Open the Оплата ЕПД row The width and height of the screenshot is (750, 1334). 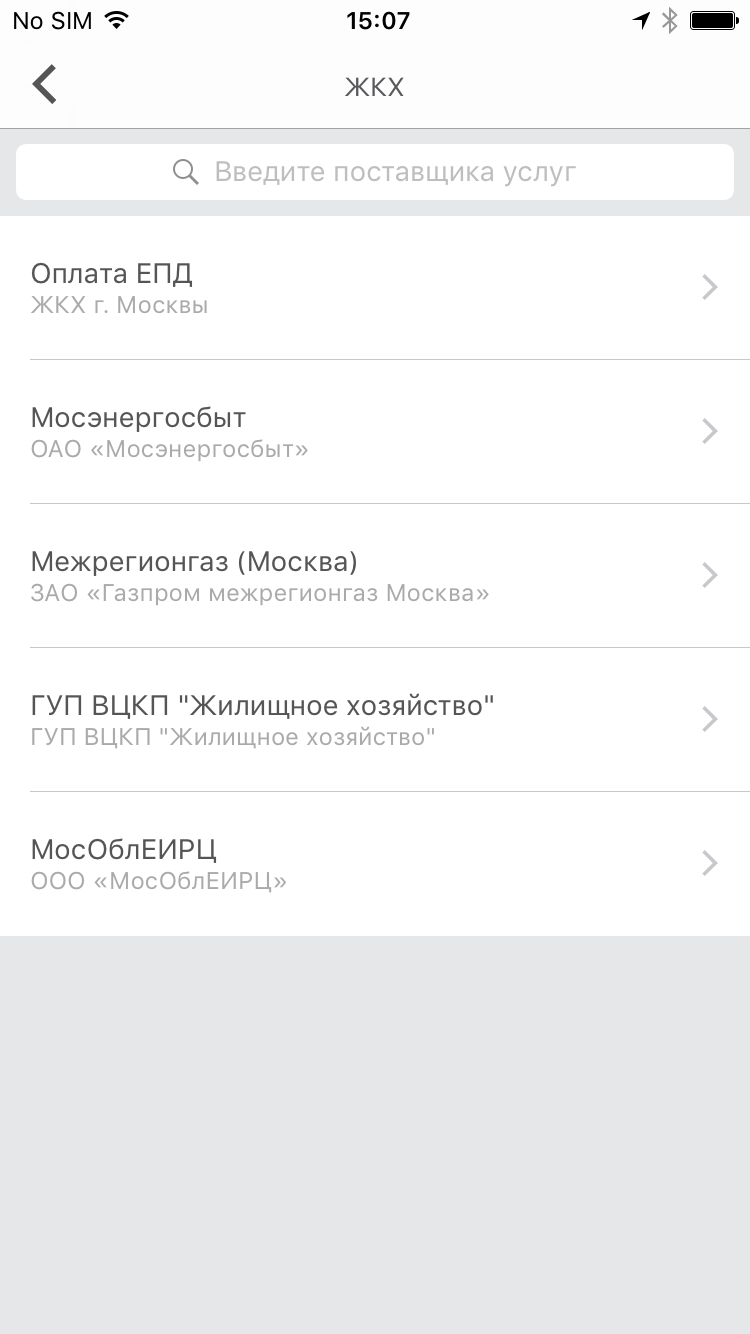[375, 288]
